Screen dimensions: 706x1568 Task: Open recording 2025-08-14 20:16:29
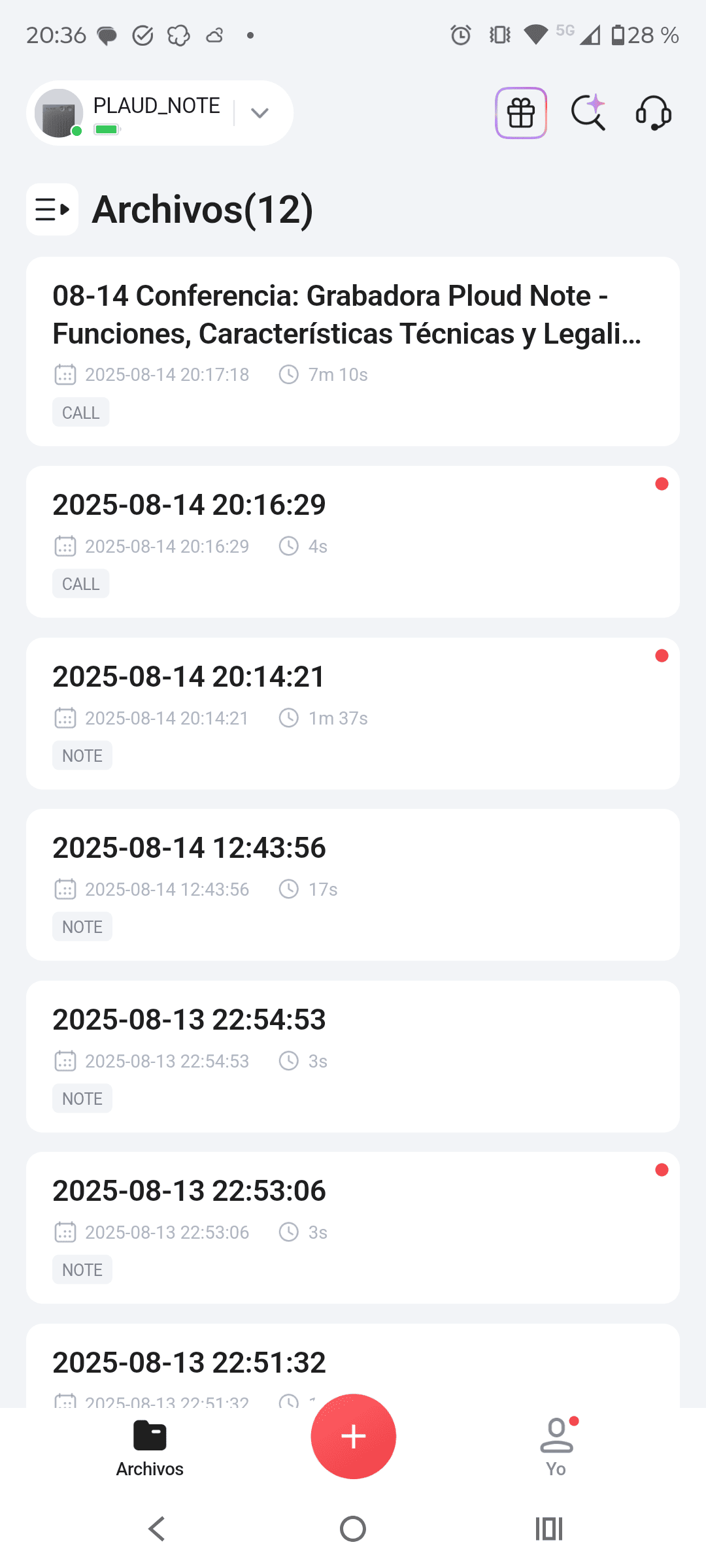pyautogui.click(x=353, y=542)
